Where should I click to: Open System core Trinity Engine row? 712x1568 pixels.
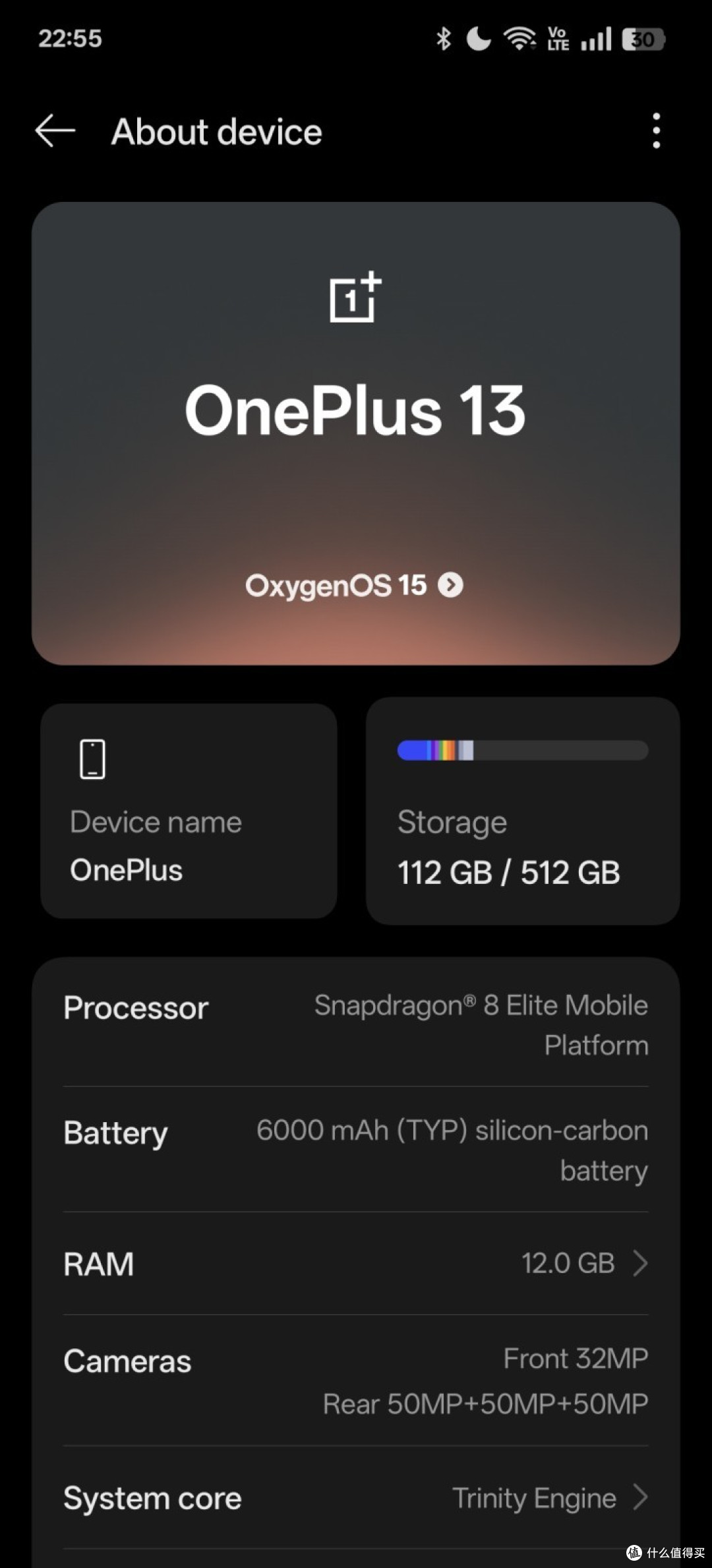(x=356, y=1497)
